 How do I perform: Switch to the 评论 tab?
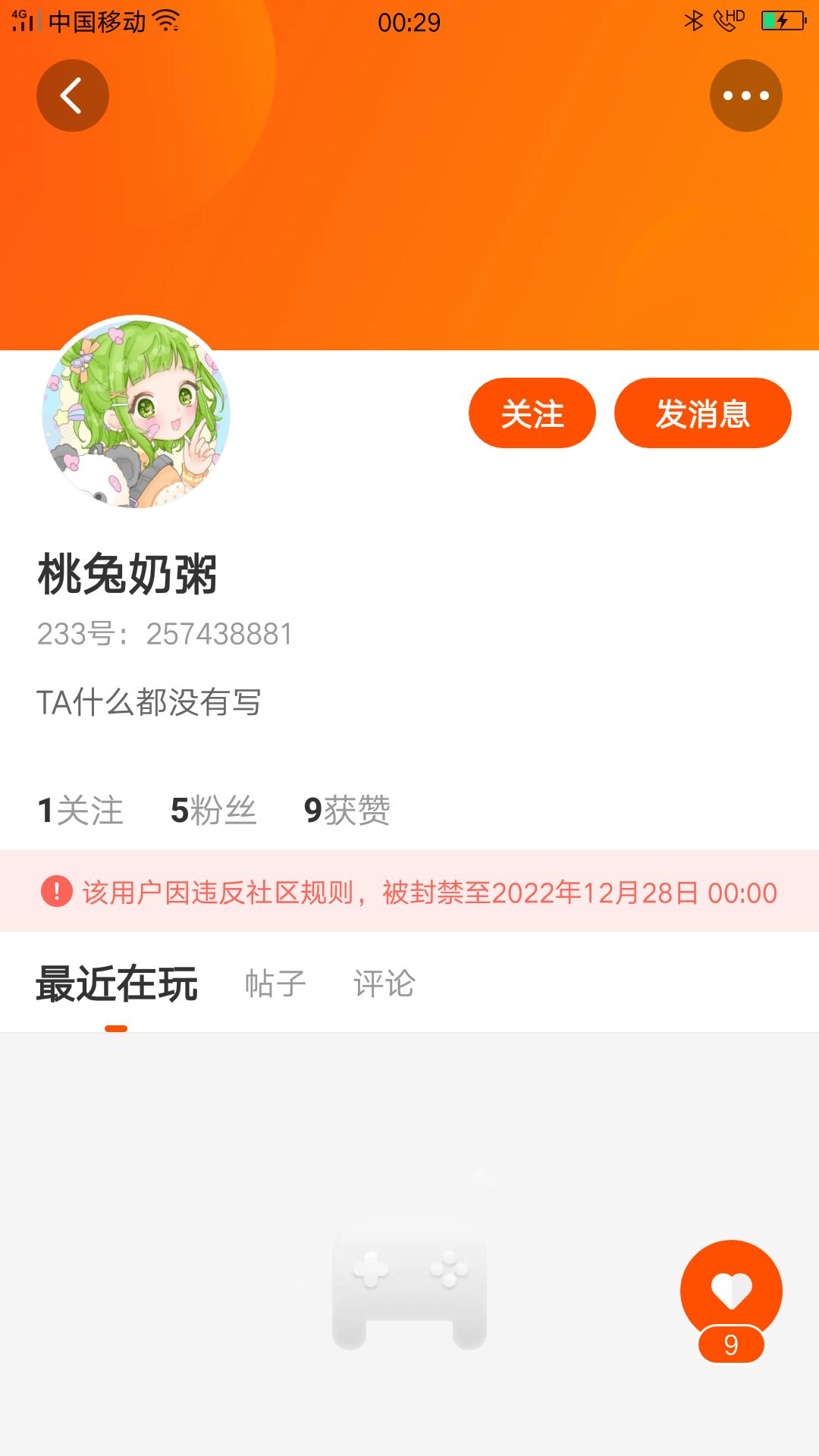click(x=384, y=984)
